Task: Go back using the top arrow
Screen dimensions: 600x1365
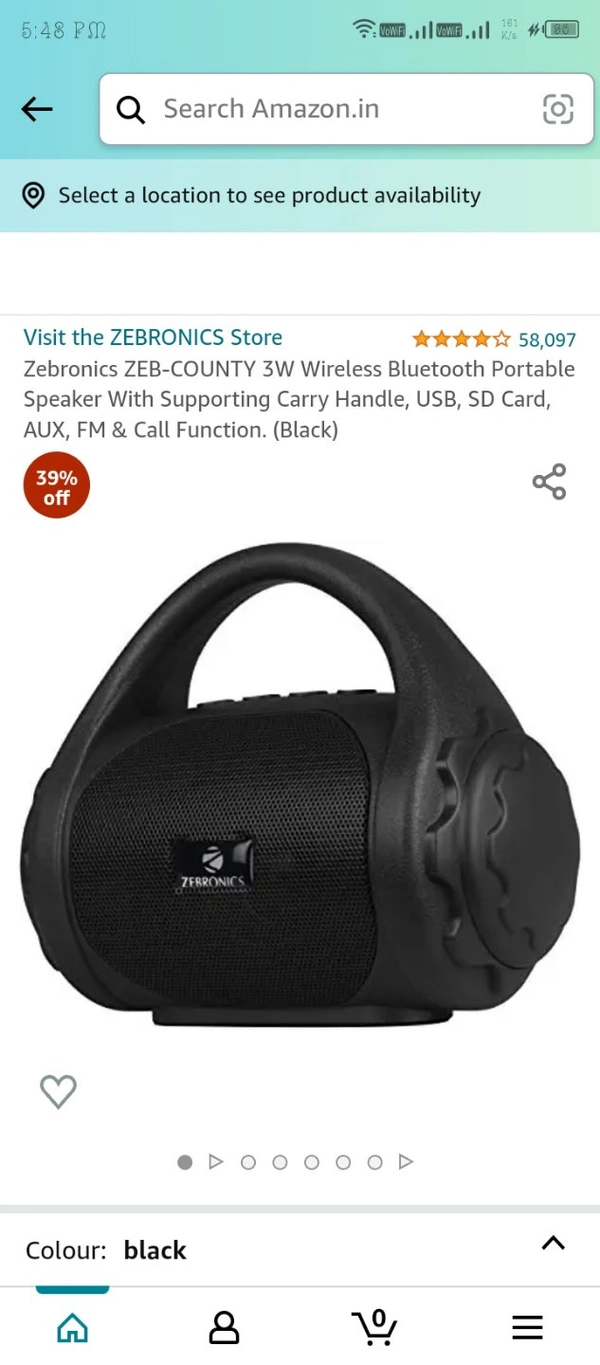Action: click(x=37, y=109)
